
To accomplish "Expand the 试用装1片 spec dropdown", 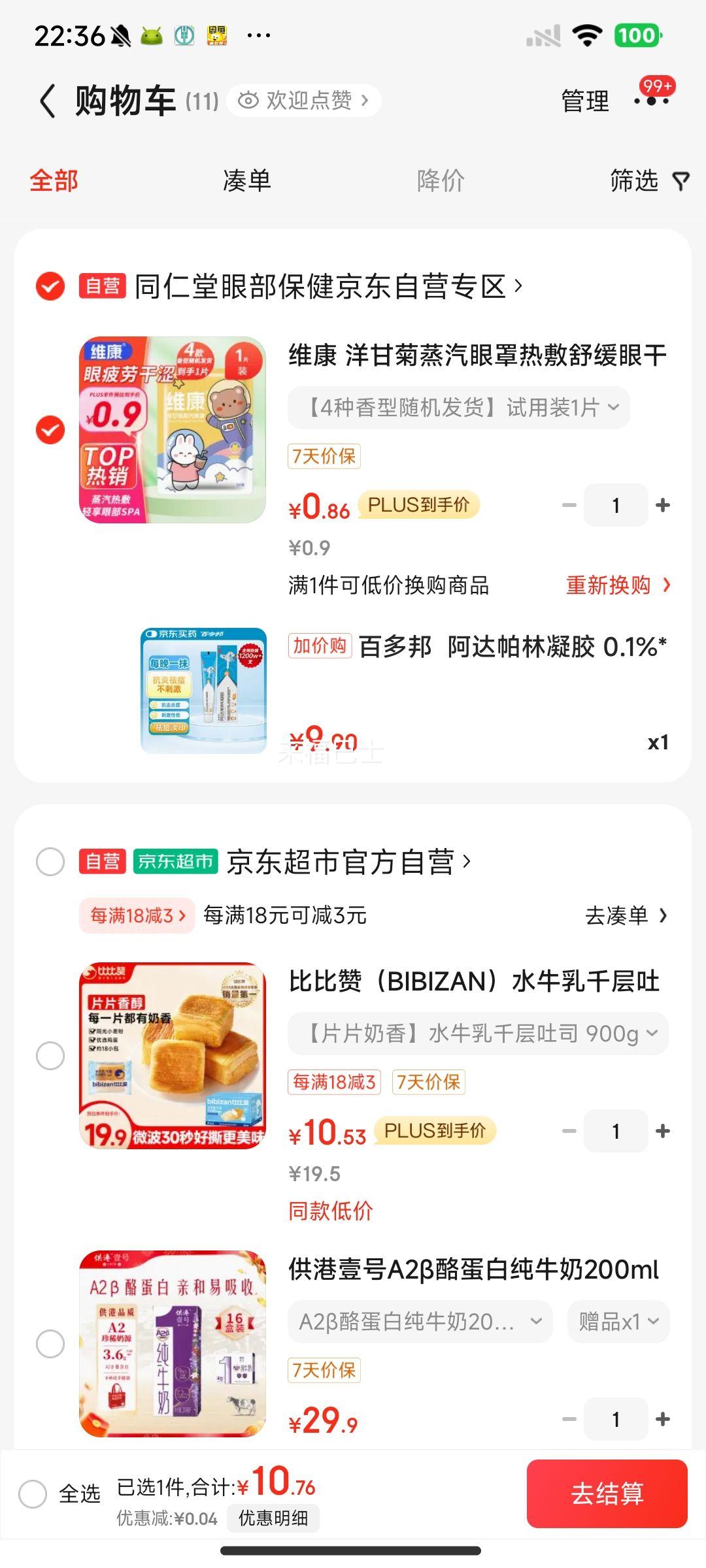I will tap(459, 408).
